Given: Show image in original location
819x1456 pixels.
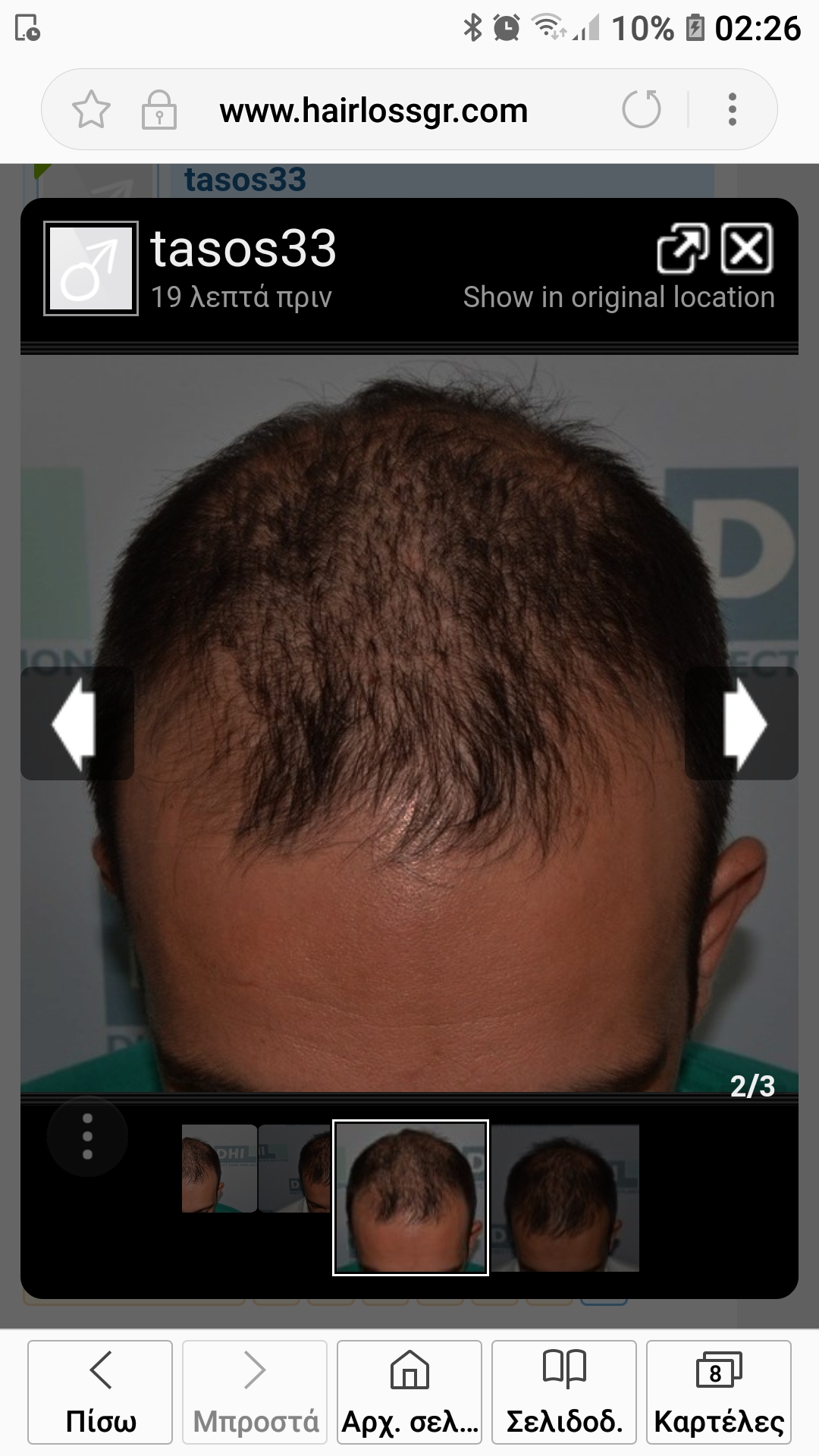Looking at the screenshot, I should (x=682, y=249).
